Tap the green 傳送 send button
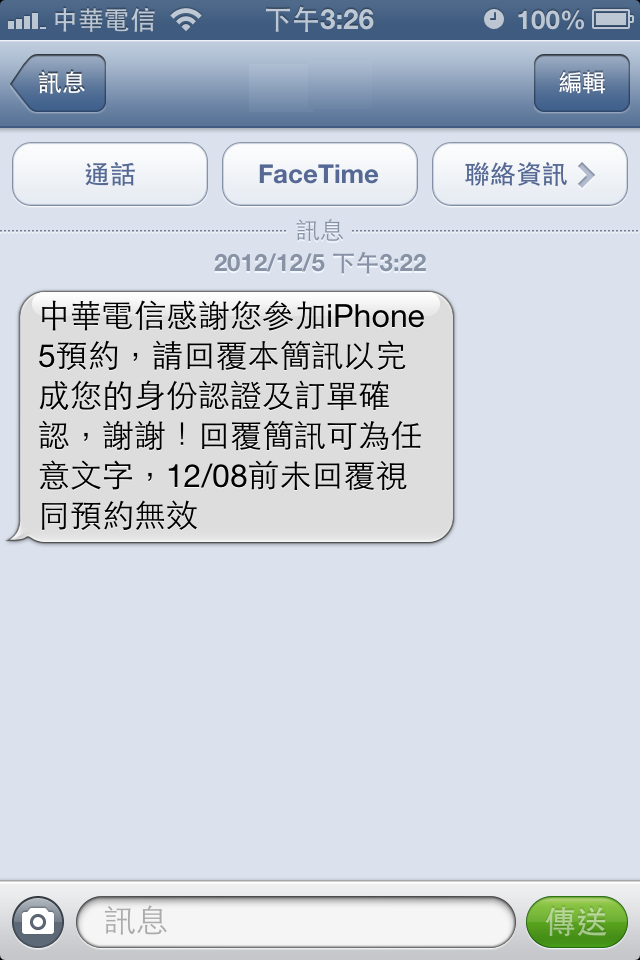Image resolution: width=640 pixels, height=960 pixels. [576, 921]
